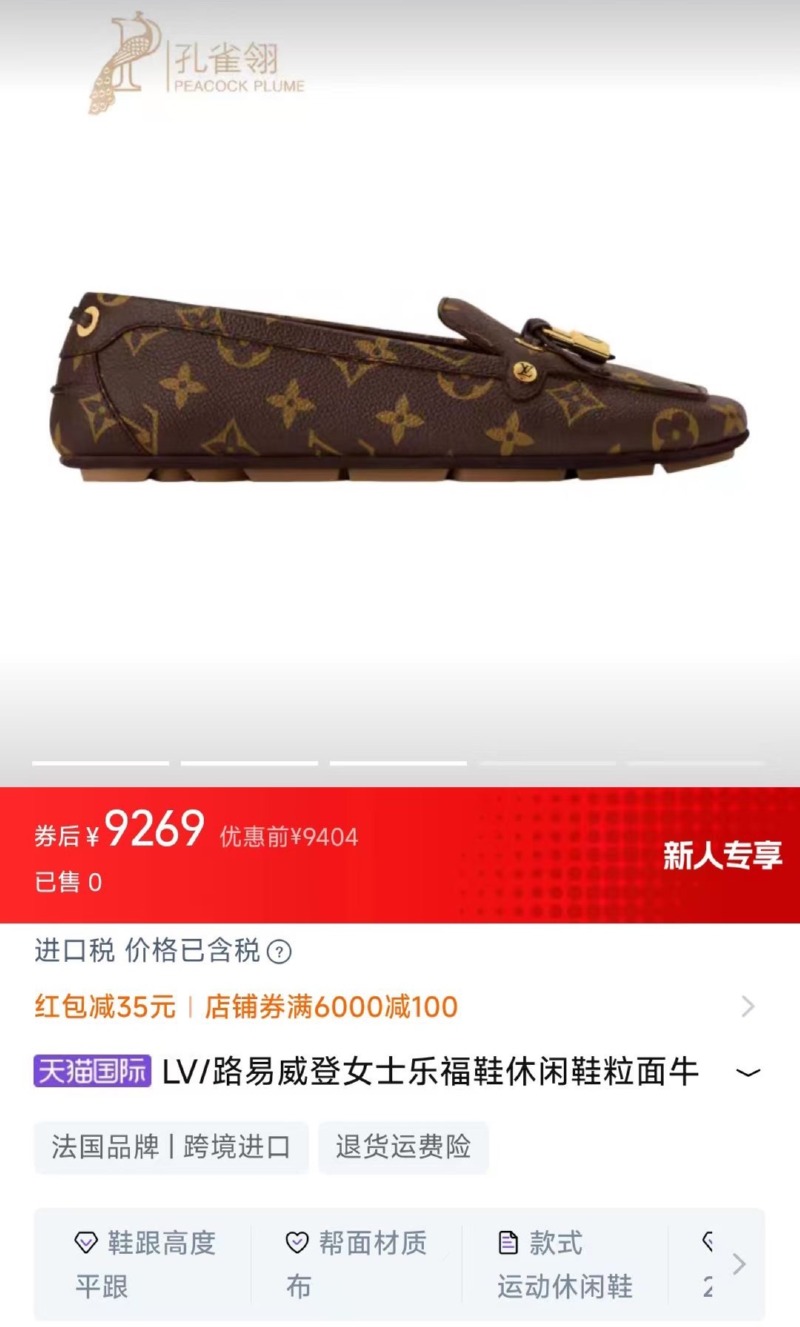Open the product specifications row arrow
This screenshot has width=800, height=1327.
(x=739, y=1264)
